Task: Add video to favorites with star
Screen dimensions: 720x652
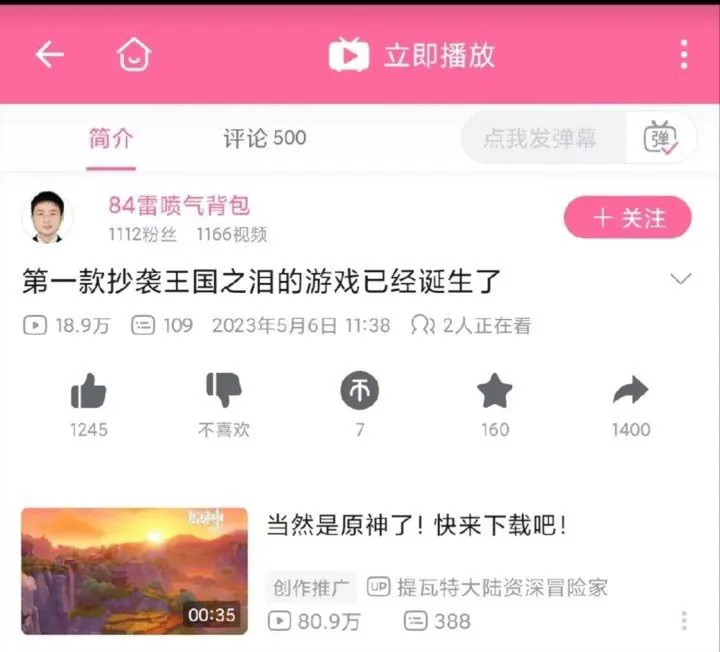Action: tap(495, 391)
